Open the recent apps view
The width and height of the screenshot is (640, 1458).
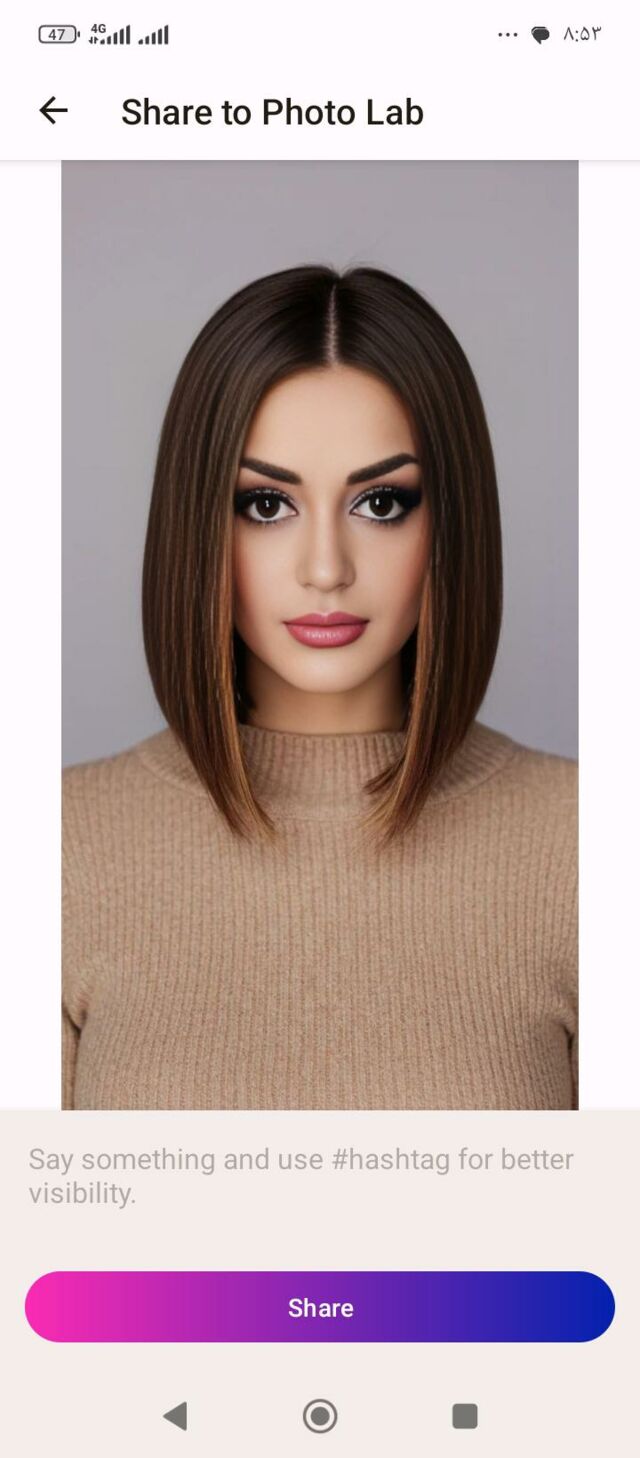click(464, 1415)
